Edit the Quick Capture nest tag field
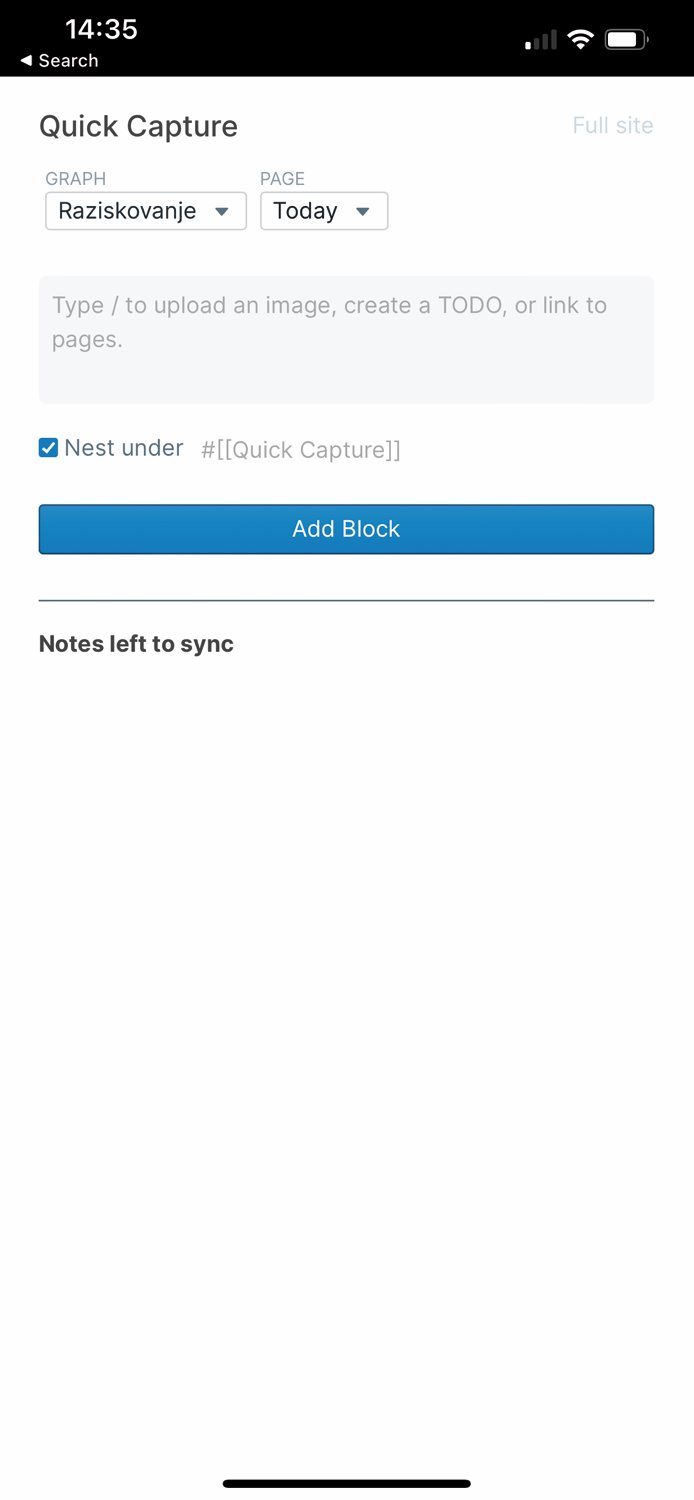Screen dimensions: 694x1500 301,450
